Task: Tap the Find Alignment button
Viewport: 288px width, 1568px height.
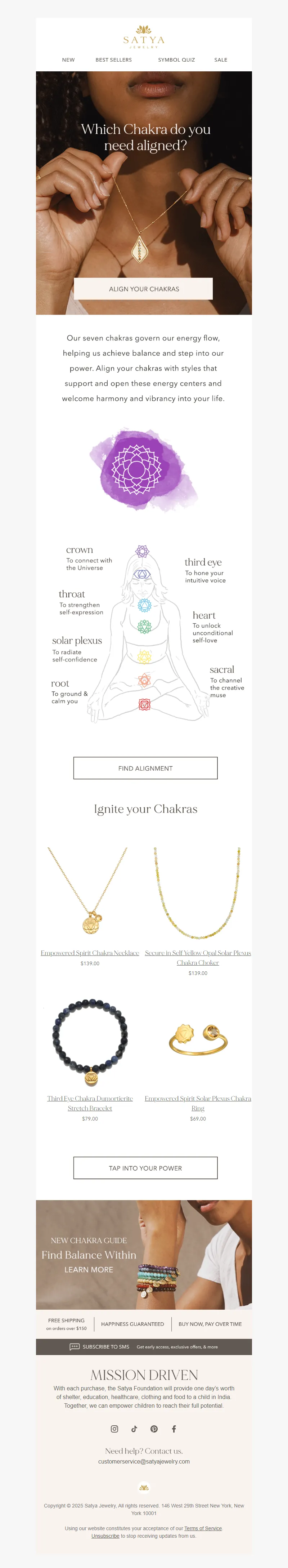Action: pos(145,768)
